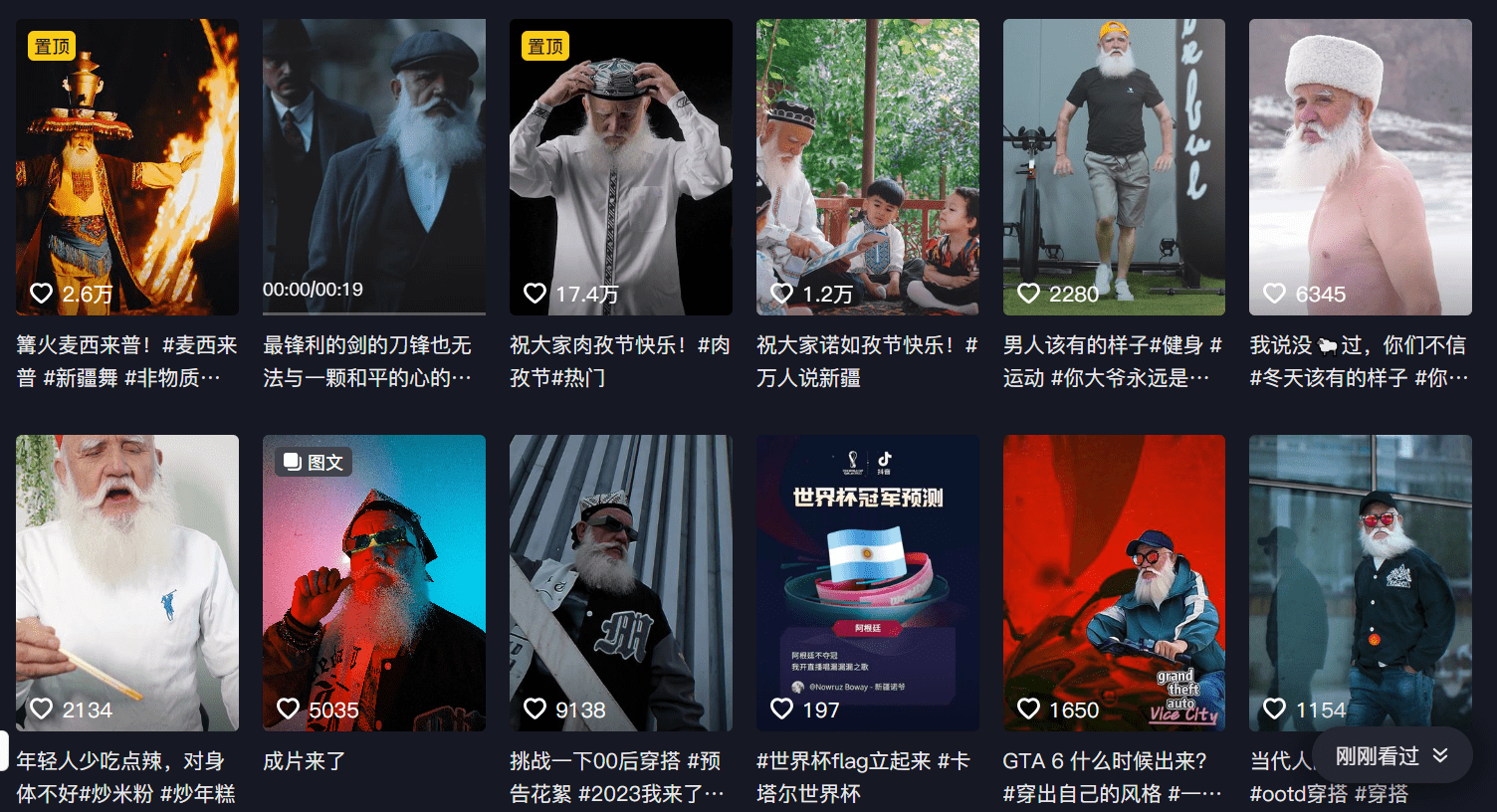The height and width of the screenshot is (812, 1497).
Task: Open the GTA 6 什么时候出来 video
Action: 1114,583
